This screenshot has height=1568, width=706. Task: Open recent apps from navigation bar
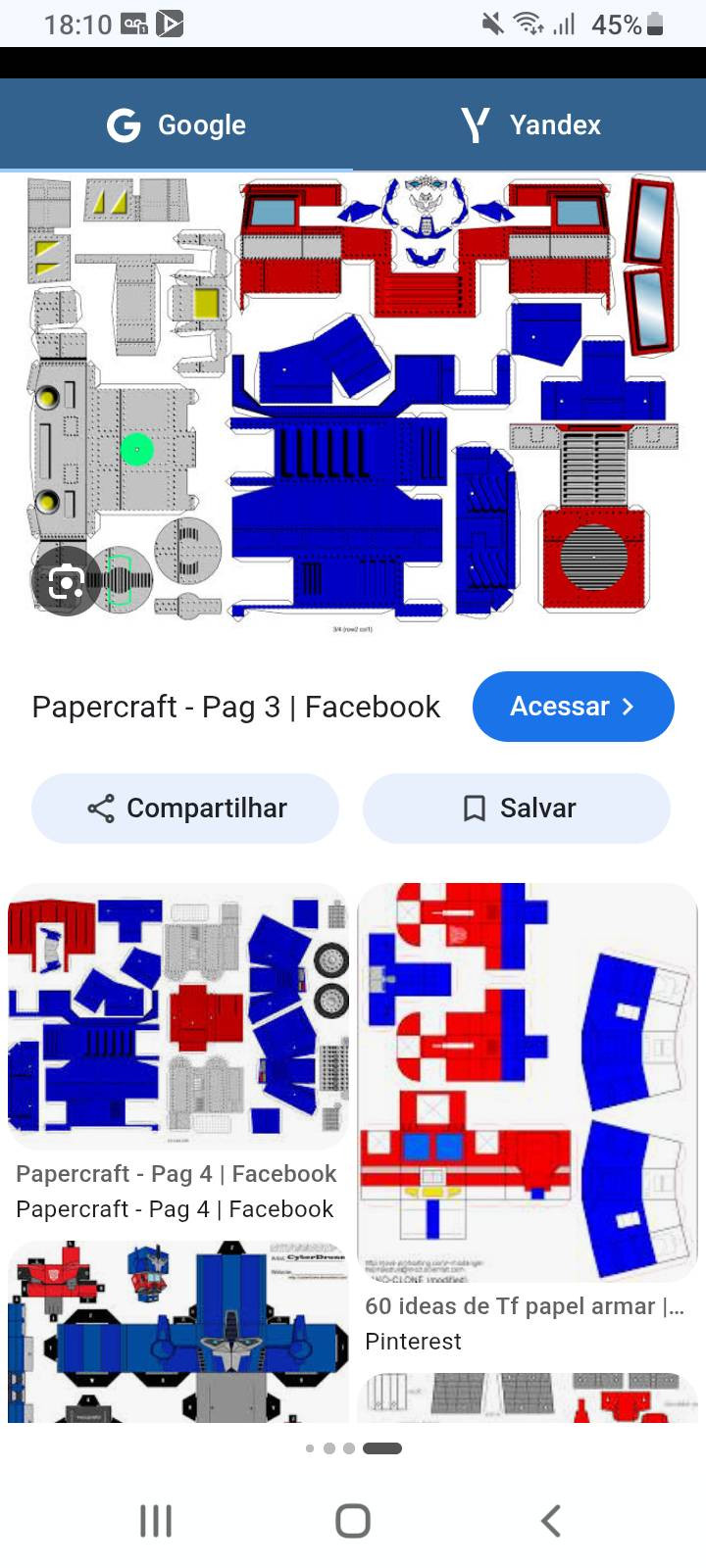[x=156, y=1521]
